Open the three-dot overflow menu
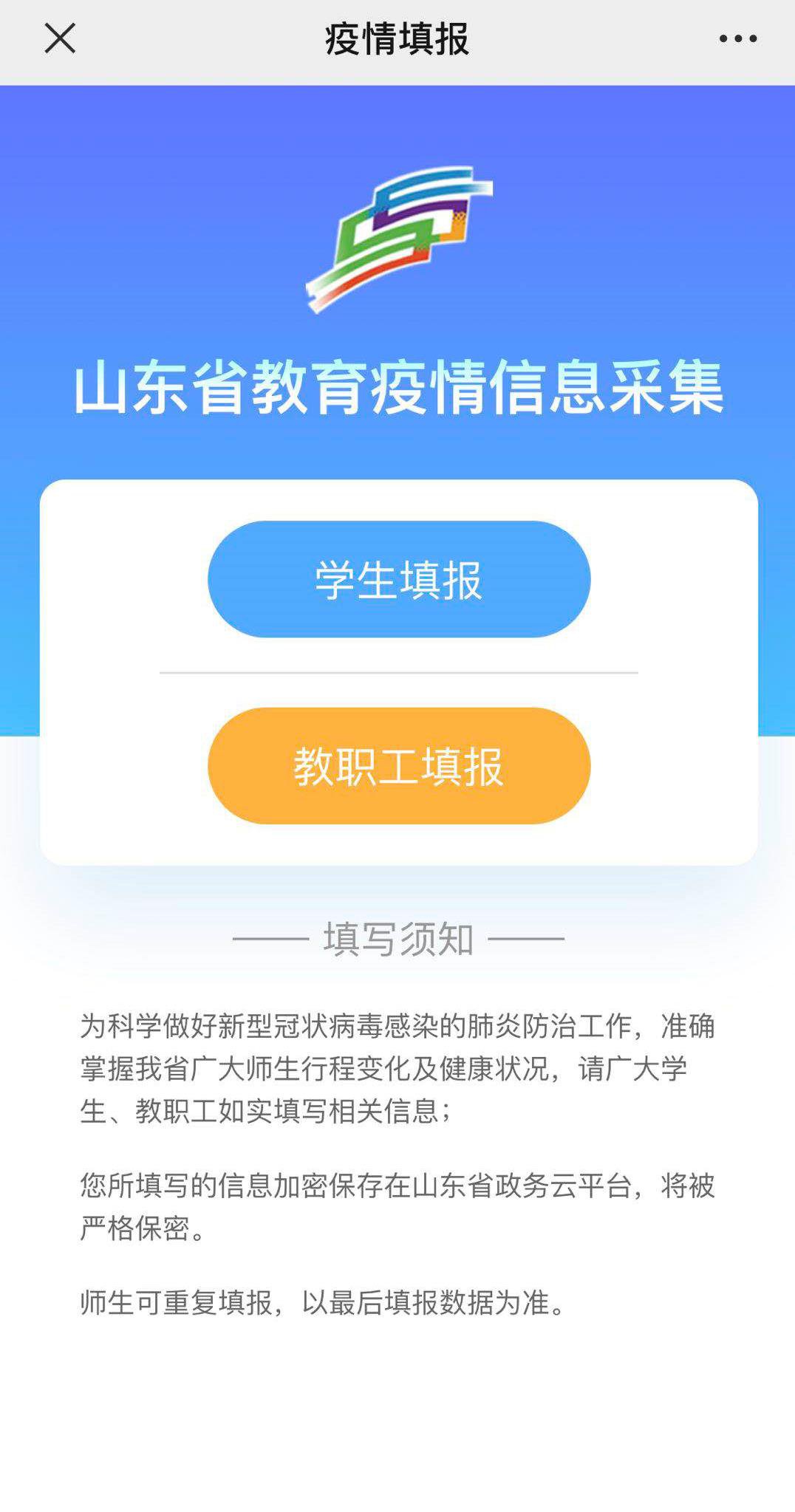This screenshot has height=1512, width=795. [738, 39]
